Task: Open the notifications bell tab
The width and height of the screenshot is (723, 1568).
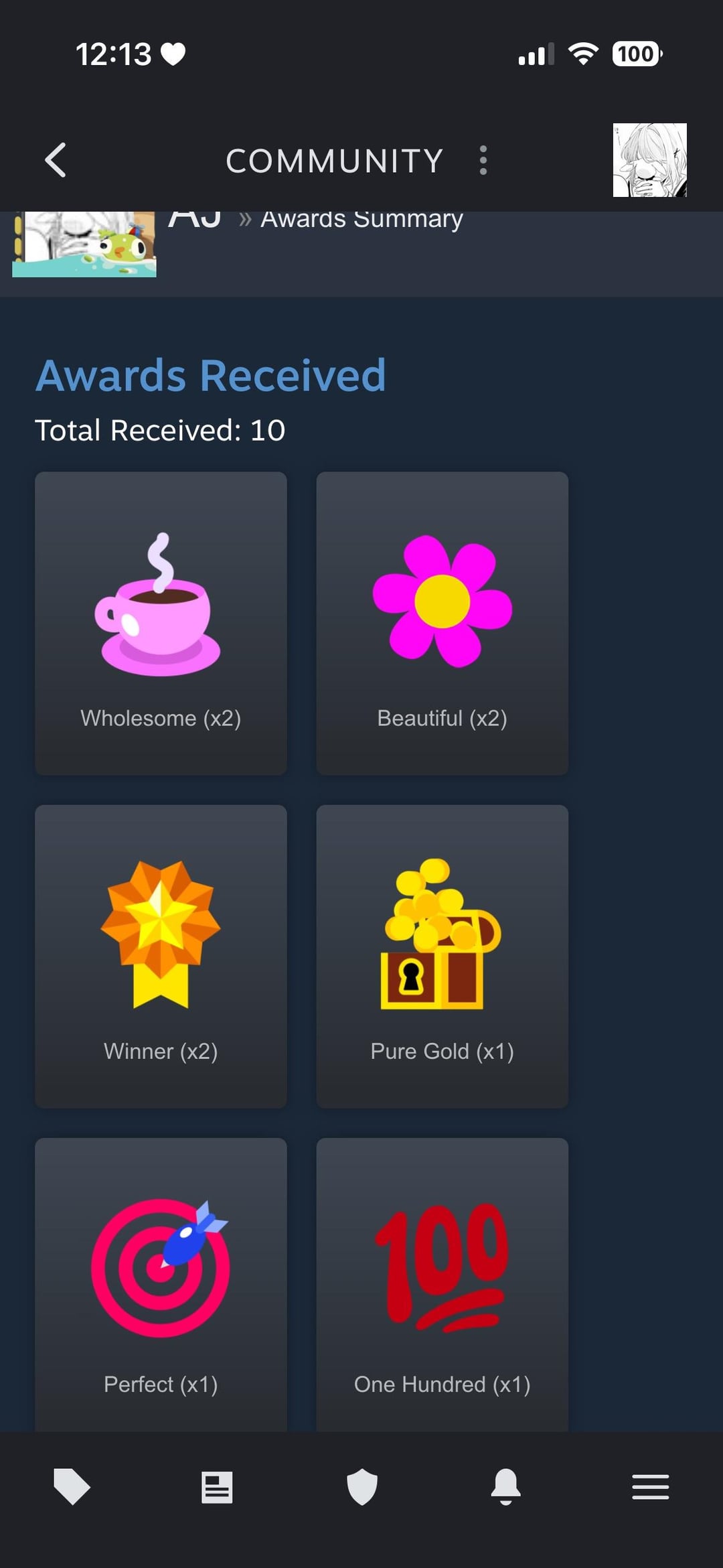Action: click(506, 1487)
